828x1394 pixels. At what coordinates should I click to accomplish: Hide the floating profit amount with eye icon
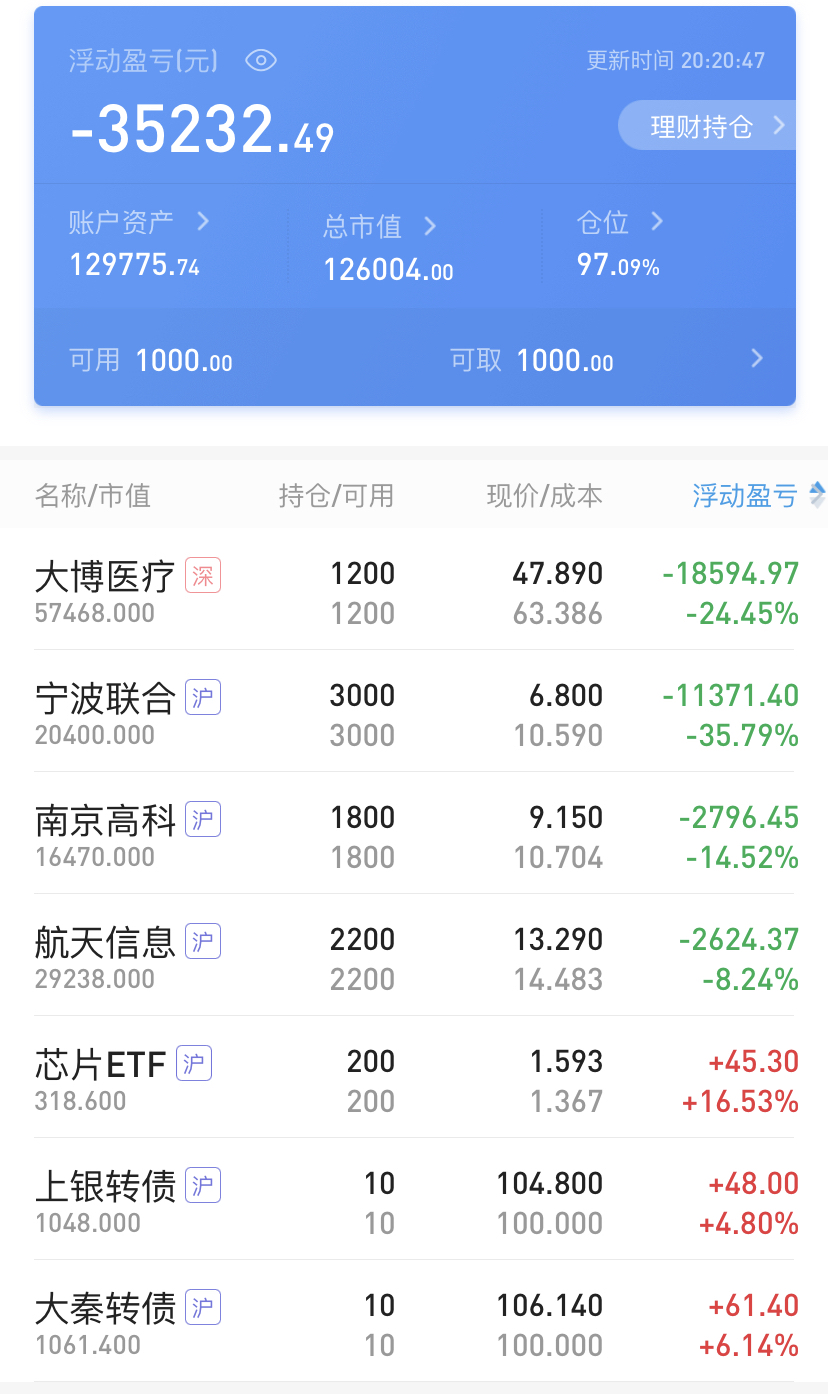tap(261, 61)
